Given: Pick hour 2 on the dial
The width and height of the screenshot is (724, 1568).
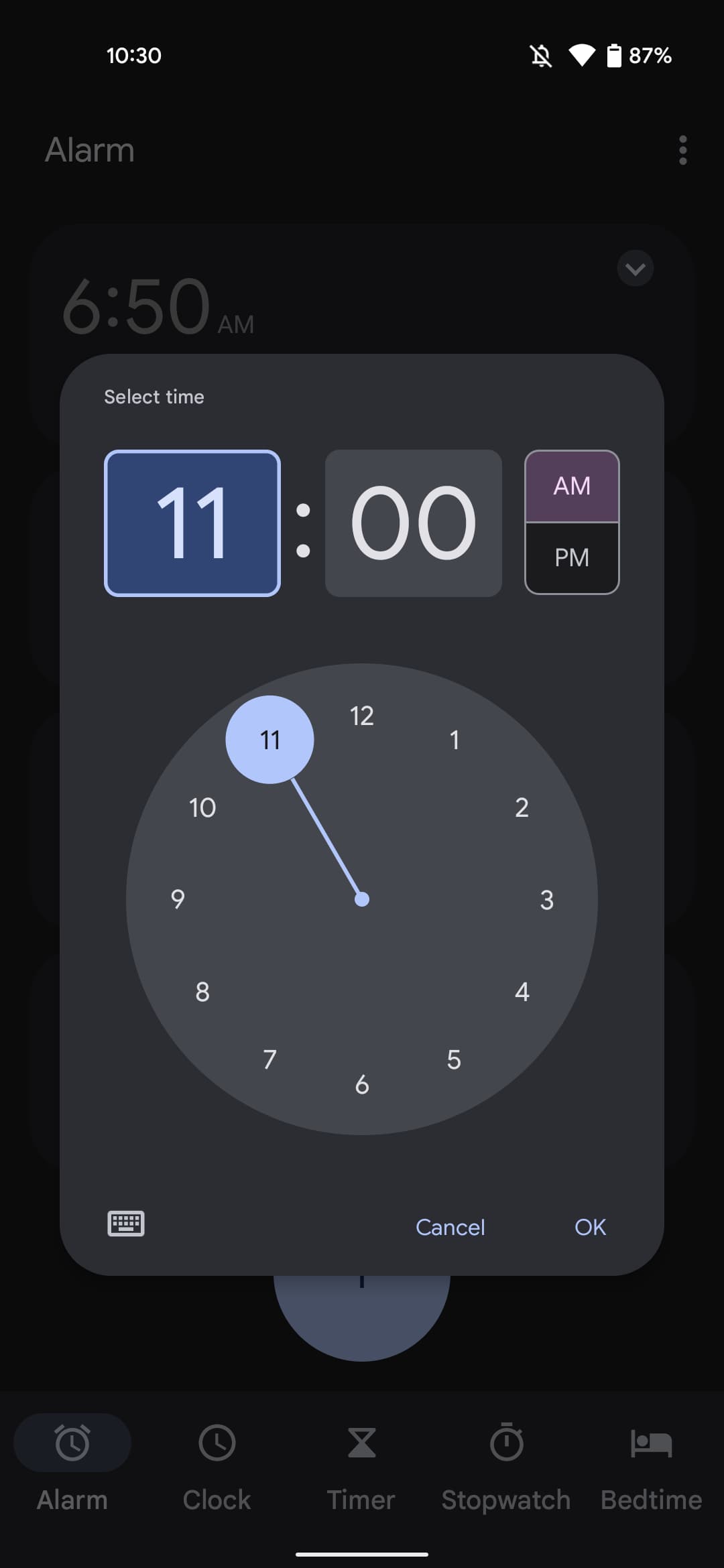Looking at the screenshot, I should 522,807.
